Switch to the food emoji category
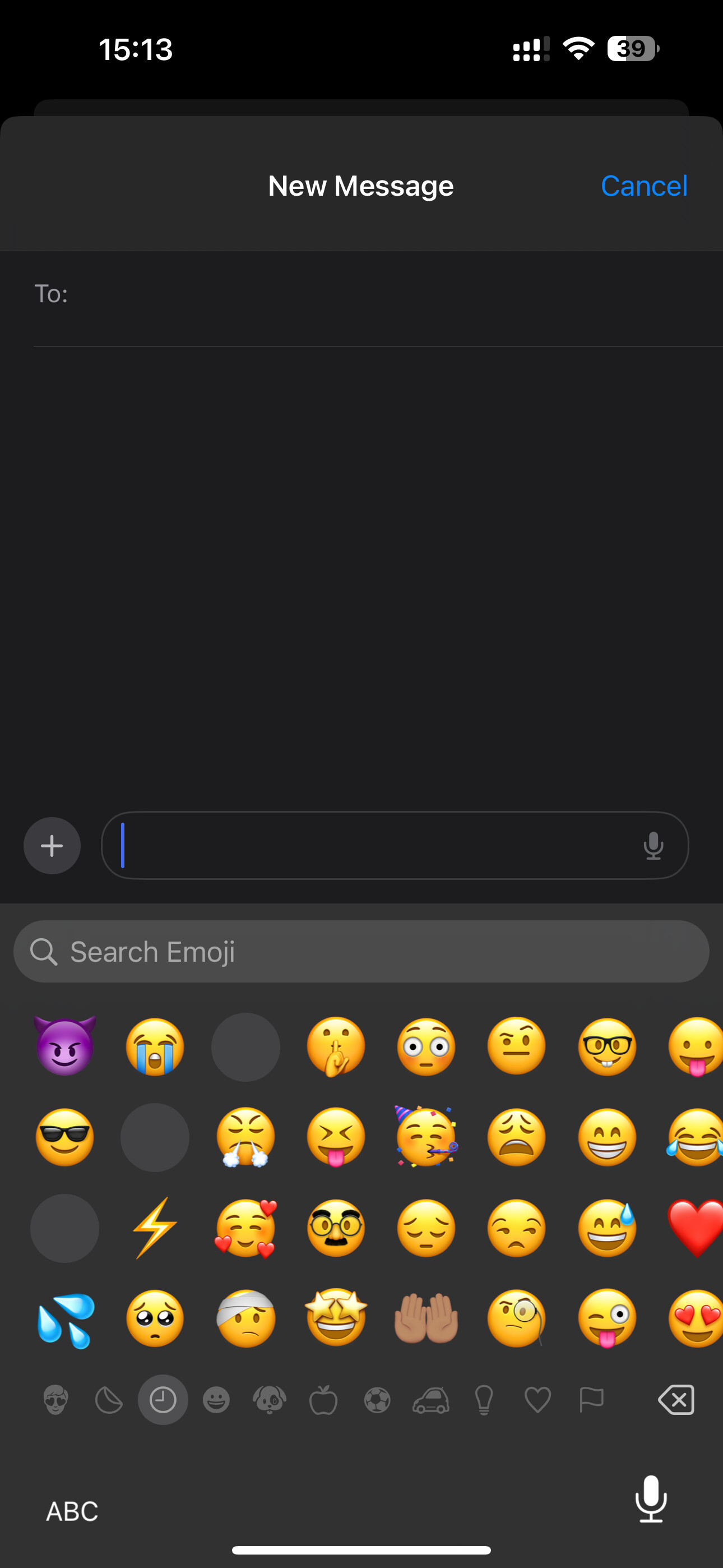This screenshot has width=723, height=1568. 323,1400
